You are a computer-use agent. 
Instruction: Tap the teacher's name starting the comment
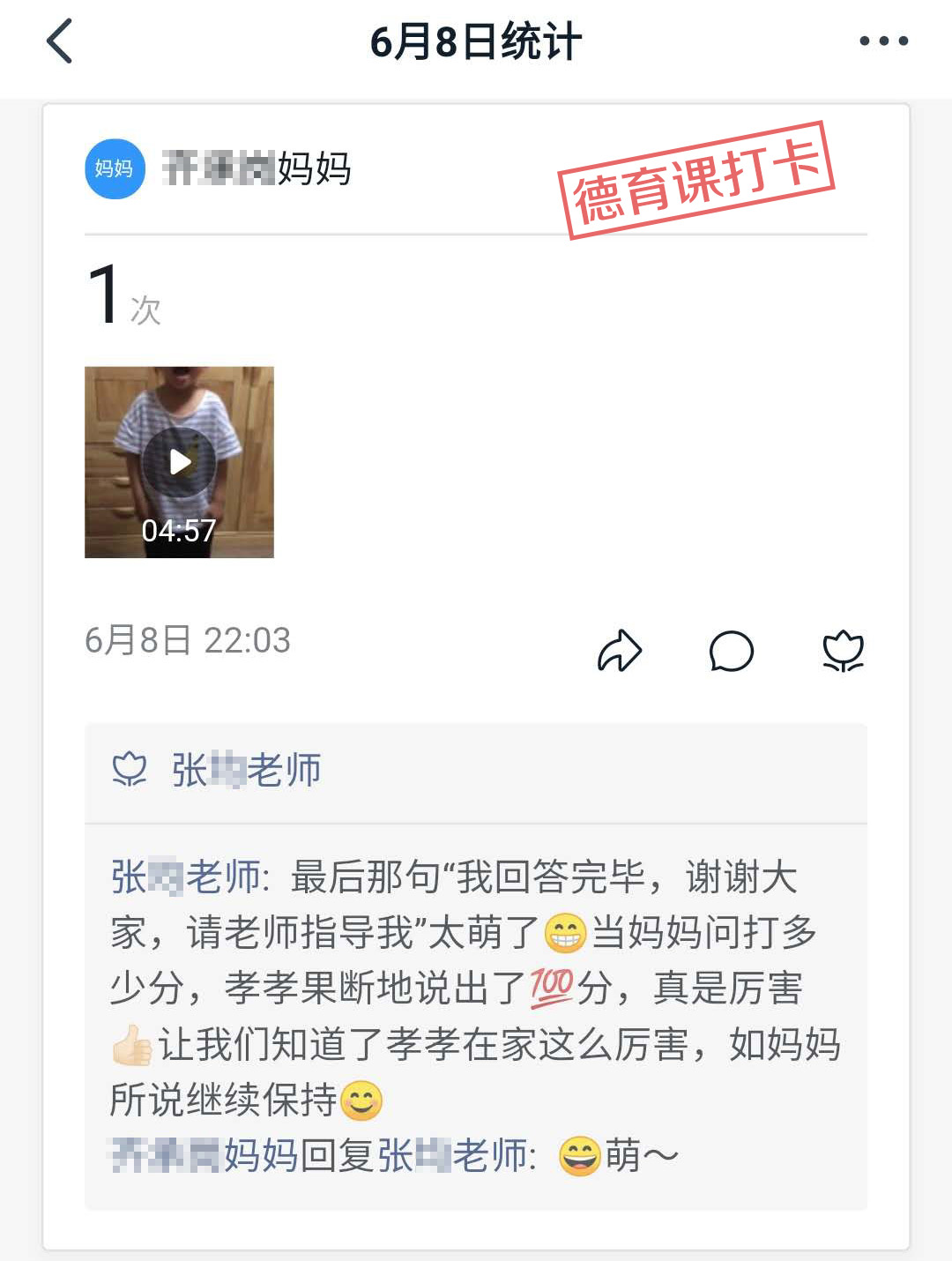pyautogui.click(x=185, y=878)
